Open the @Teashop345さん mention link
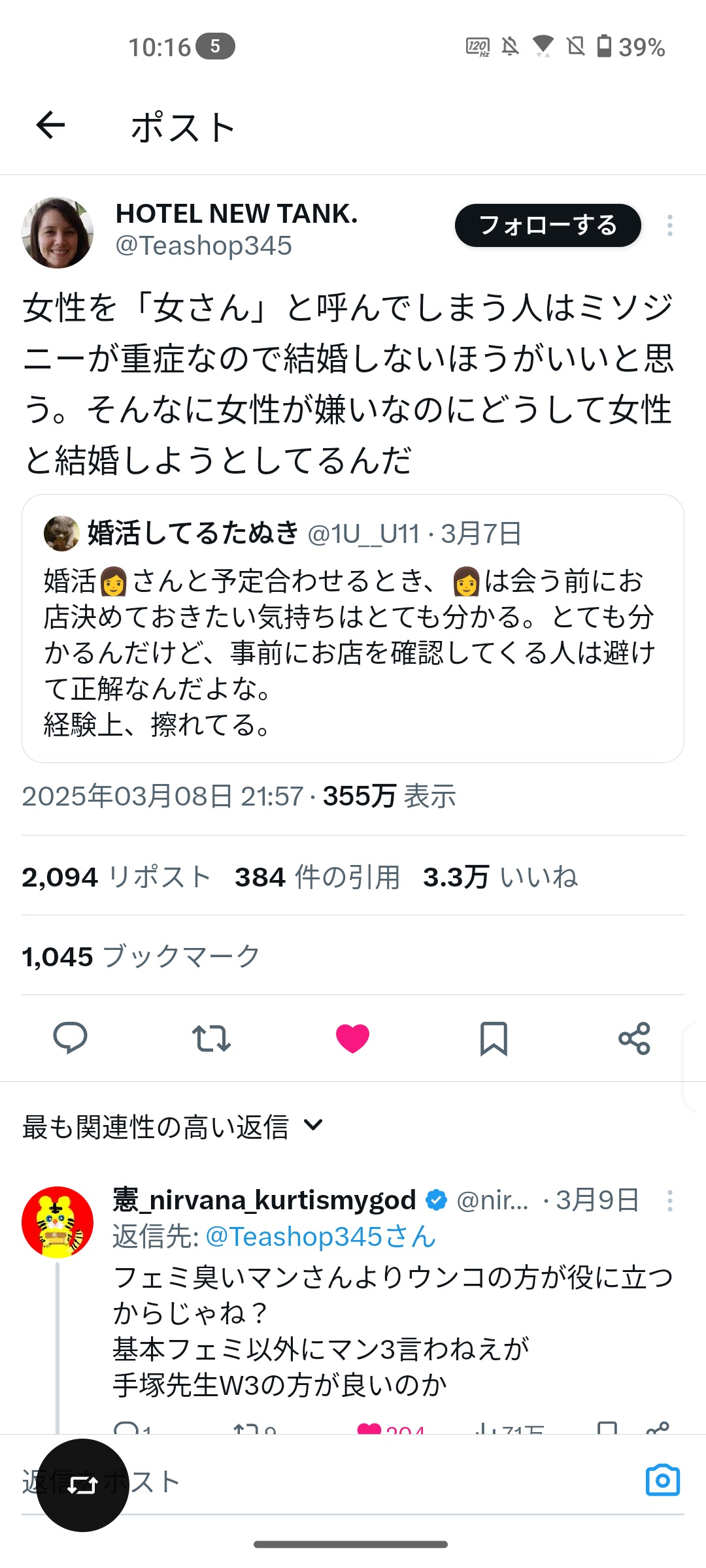 point(320,1237)
